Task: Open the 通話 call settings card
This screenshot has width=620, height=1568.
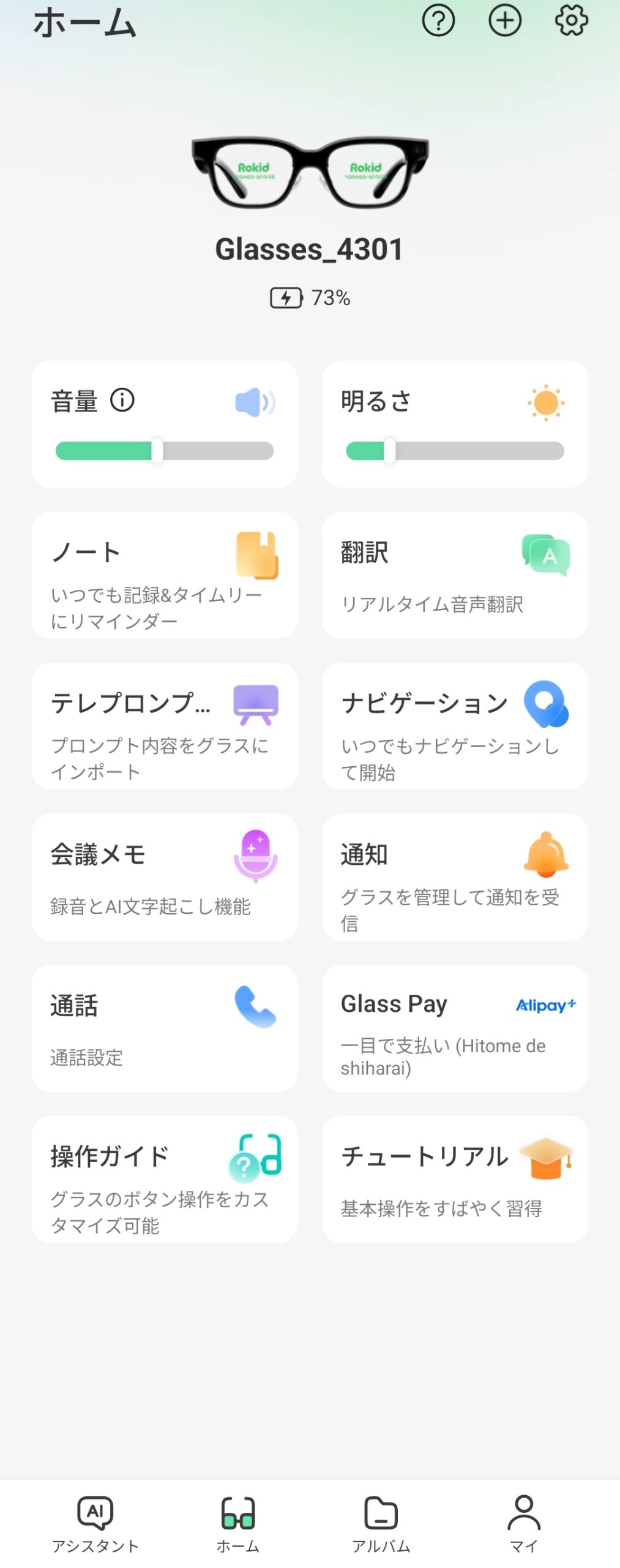Action: [165, 1028]
